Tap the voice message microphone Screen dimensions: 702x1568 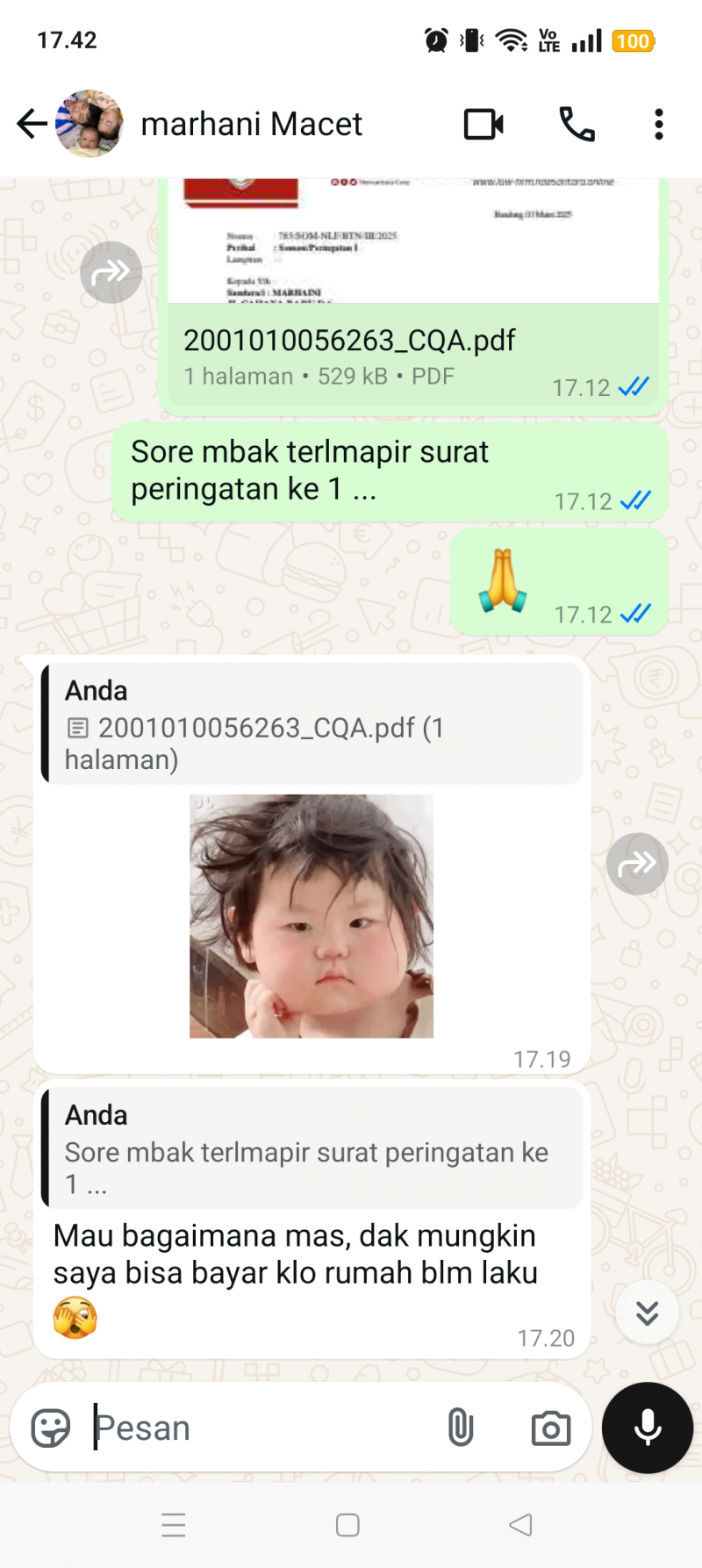(648, 1428)
